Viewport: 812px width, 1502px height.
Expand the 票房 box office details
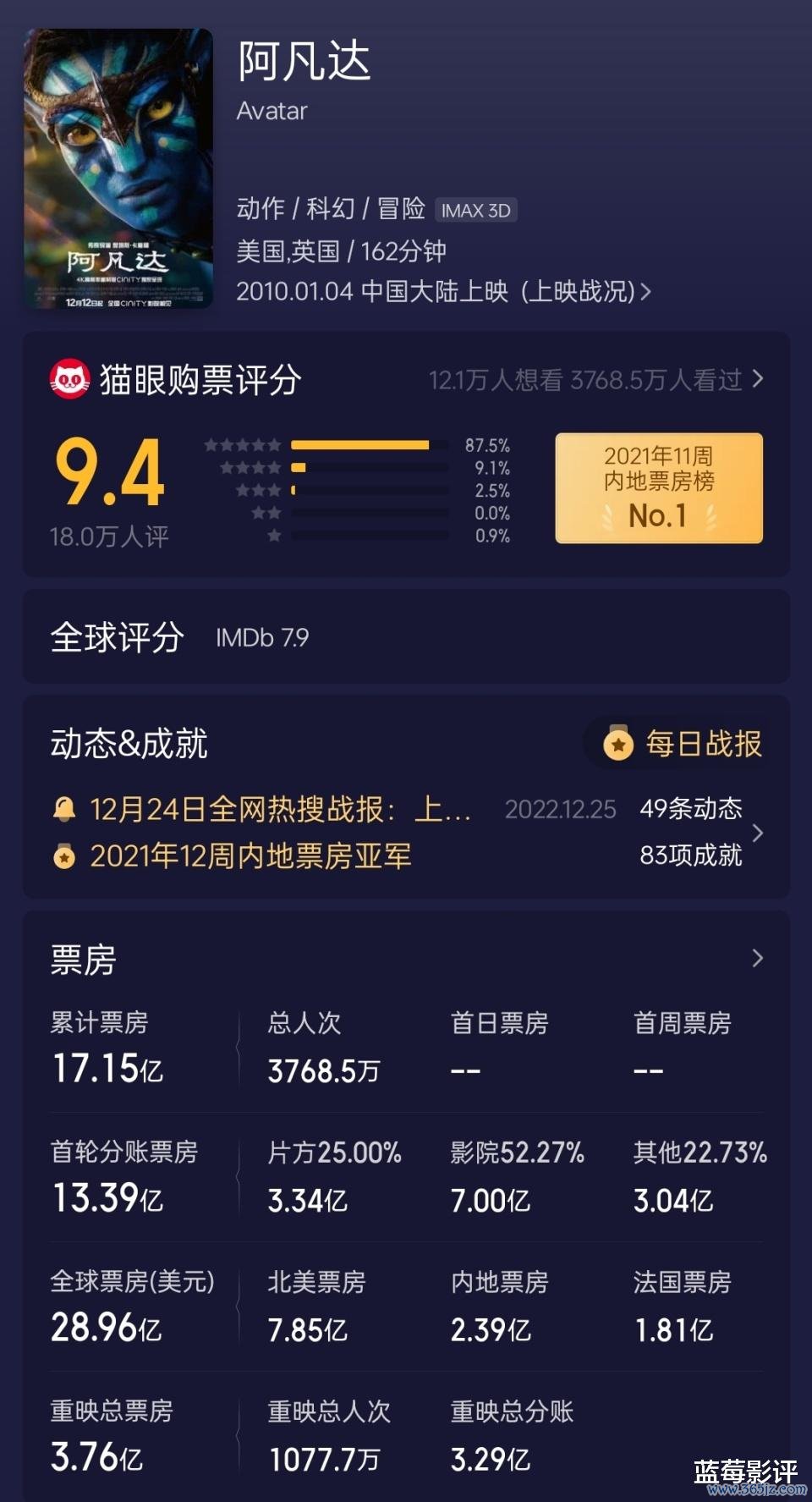pos(757,958)
